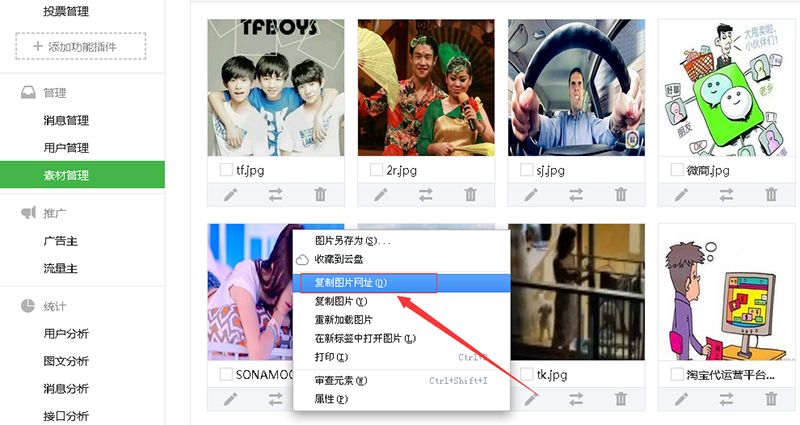This screenshot has width=800, height=425.
Task: Delete the 微商.jpg image
Action: tap(772, 195)
